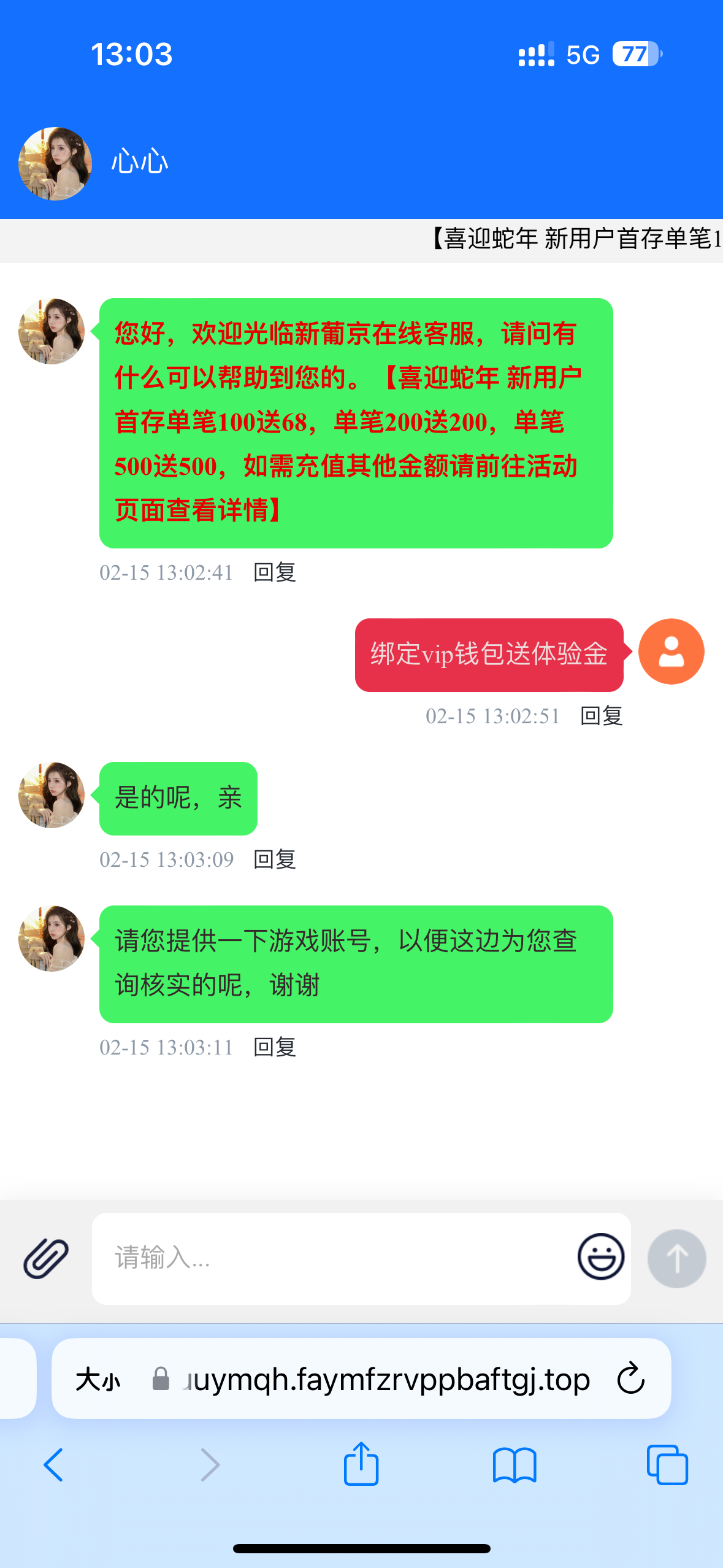The height and width of the screenshot is (1568, 723).
Task: Open the 大小 page settings menu
Action: (x=98, y=1380)
